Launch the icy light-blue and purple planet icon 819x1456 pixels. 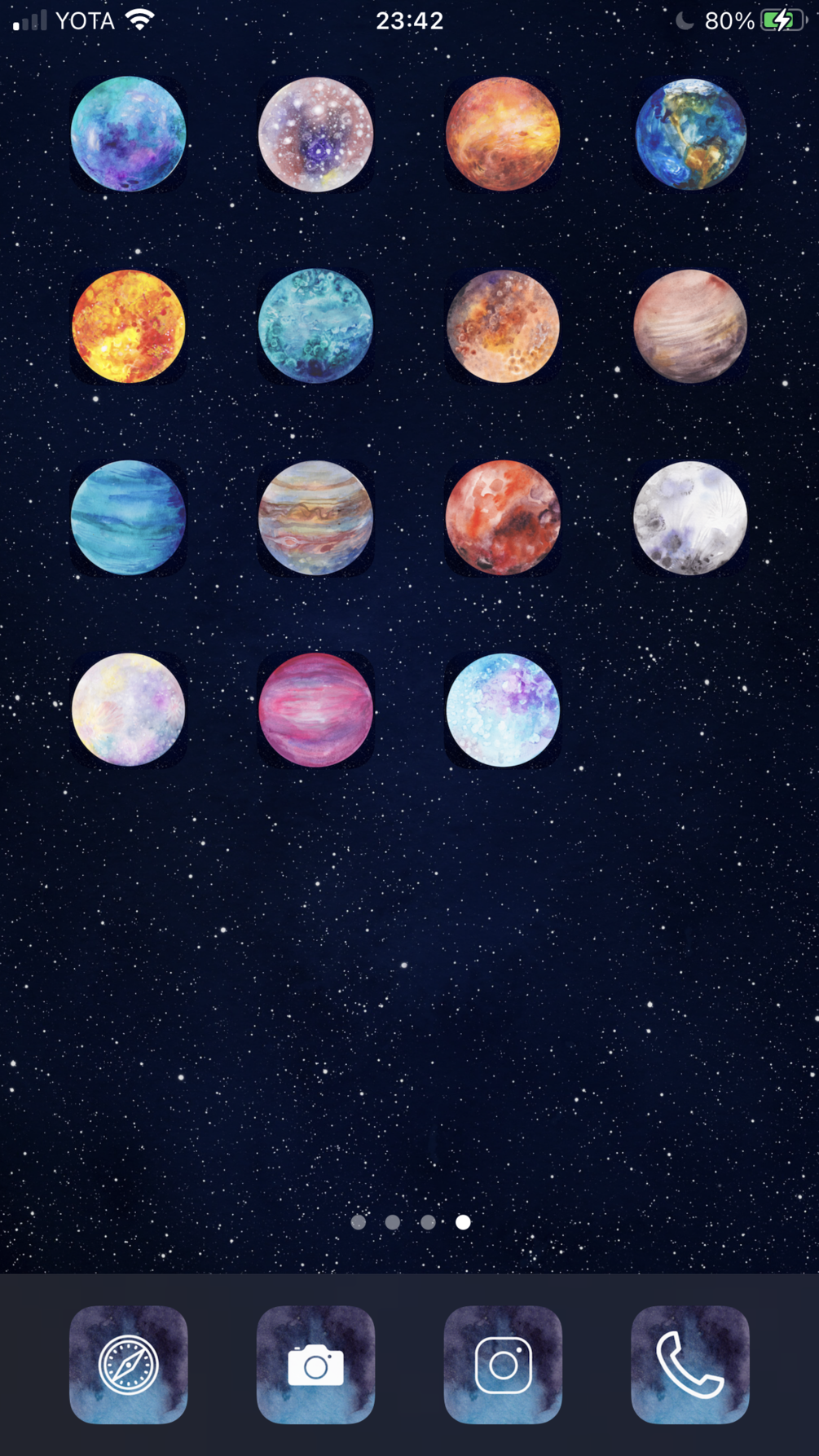coord(503,710)
